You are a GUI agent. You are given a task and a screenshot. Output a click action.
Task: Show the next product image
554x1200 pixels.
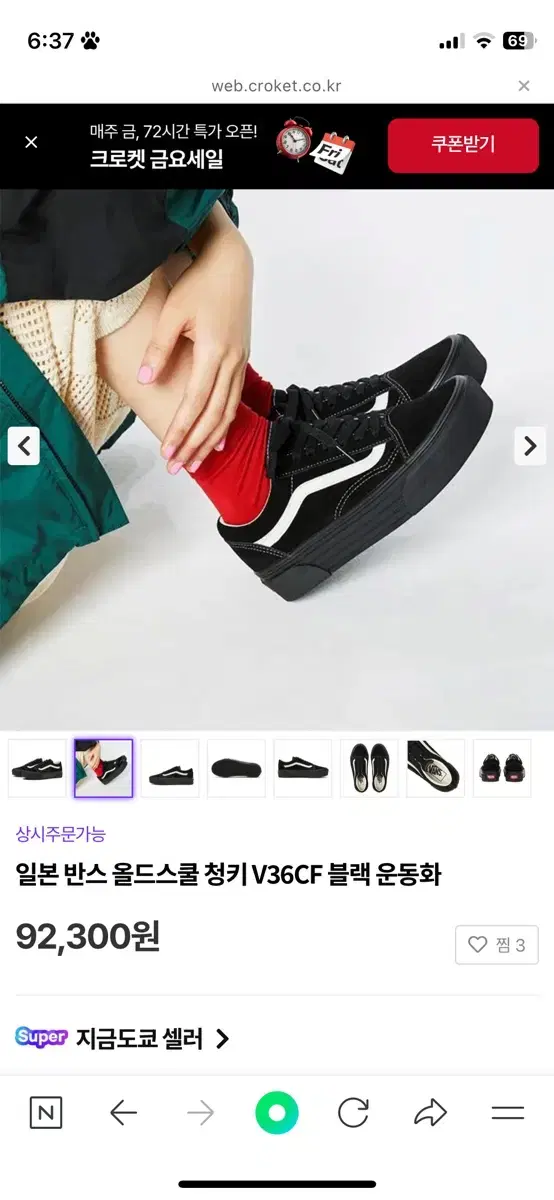(x=531, y=445)
